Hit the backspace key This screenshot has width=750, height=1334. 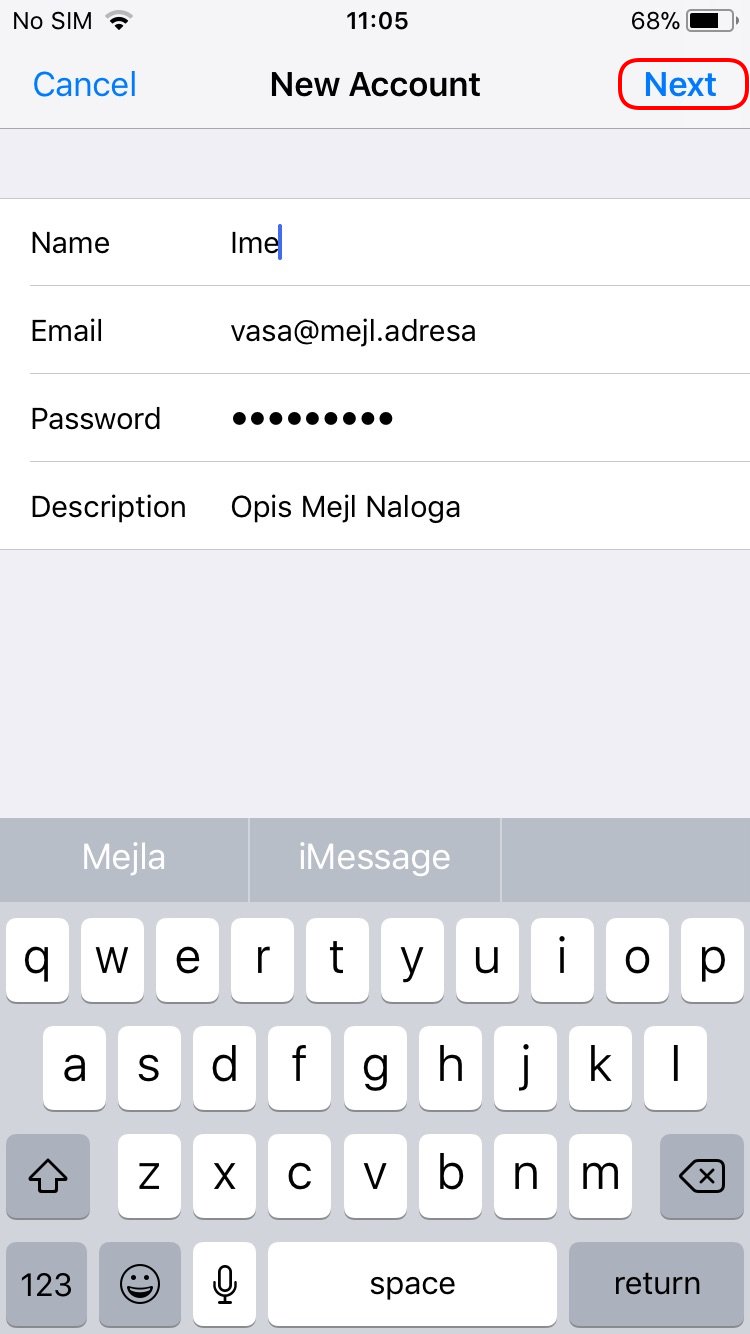click(702, 1176)
